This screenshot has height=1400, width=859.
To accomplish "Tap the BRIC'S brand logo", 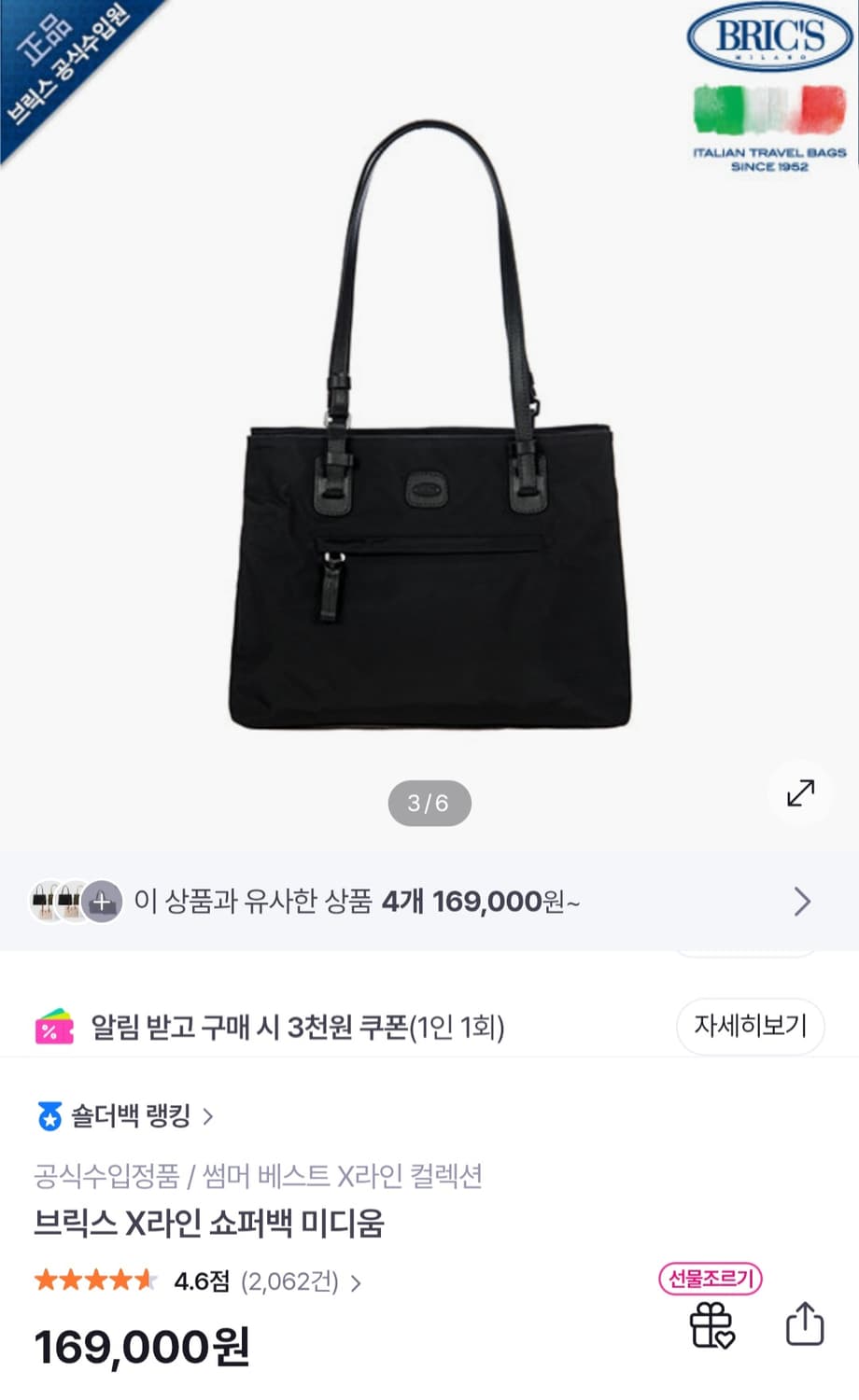I will [767, 39].
